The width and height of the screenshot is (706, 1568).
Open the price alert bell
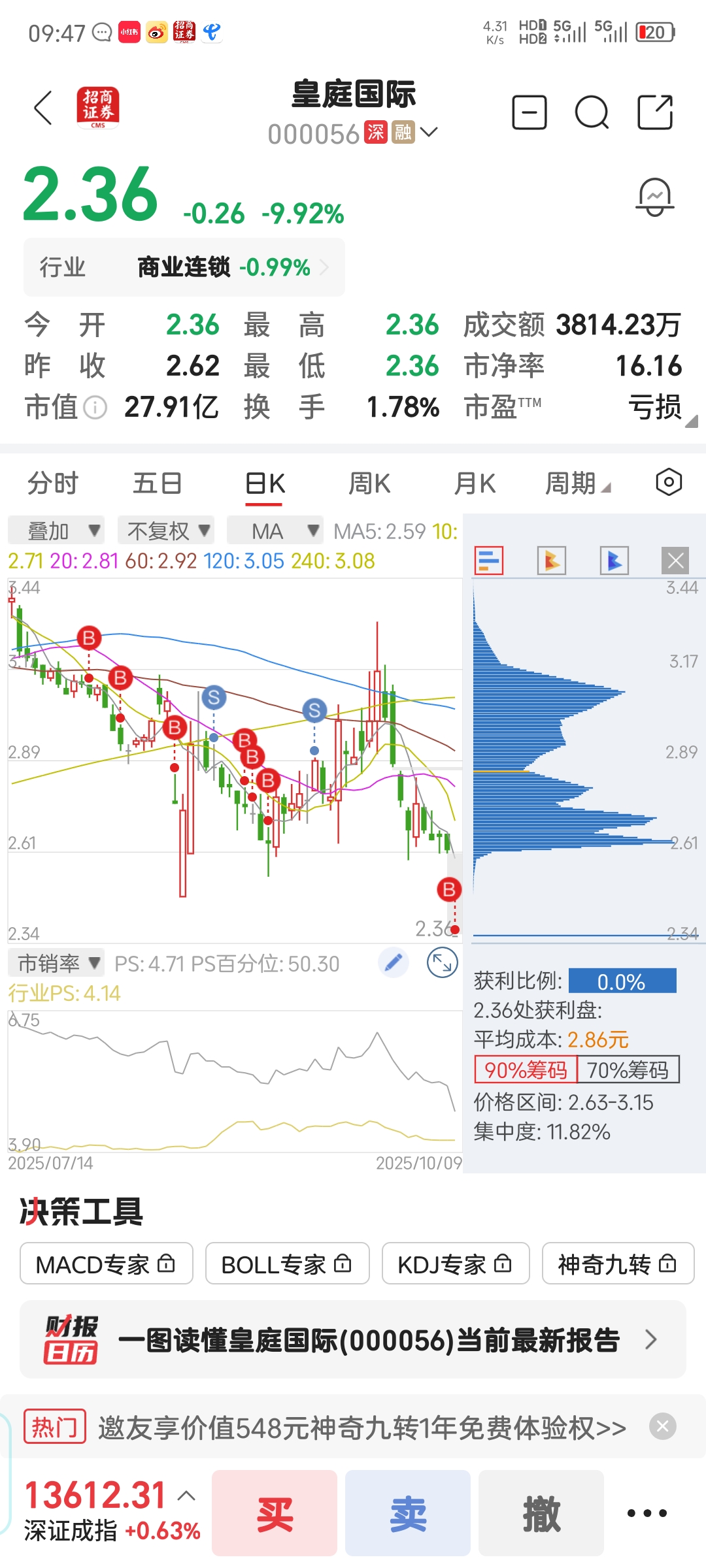(654, 197)
